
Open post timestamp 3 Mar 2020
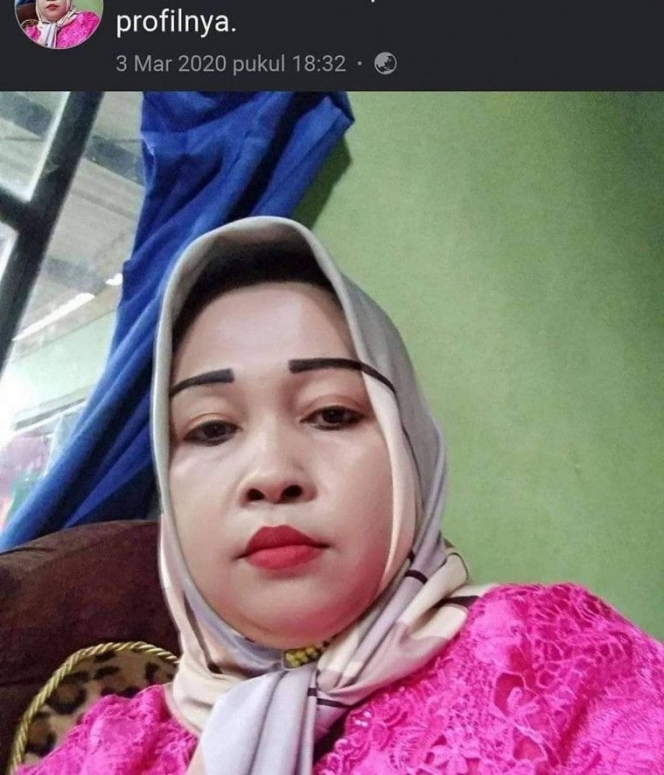[x=230, y=64]
